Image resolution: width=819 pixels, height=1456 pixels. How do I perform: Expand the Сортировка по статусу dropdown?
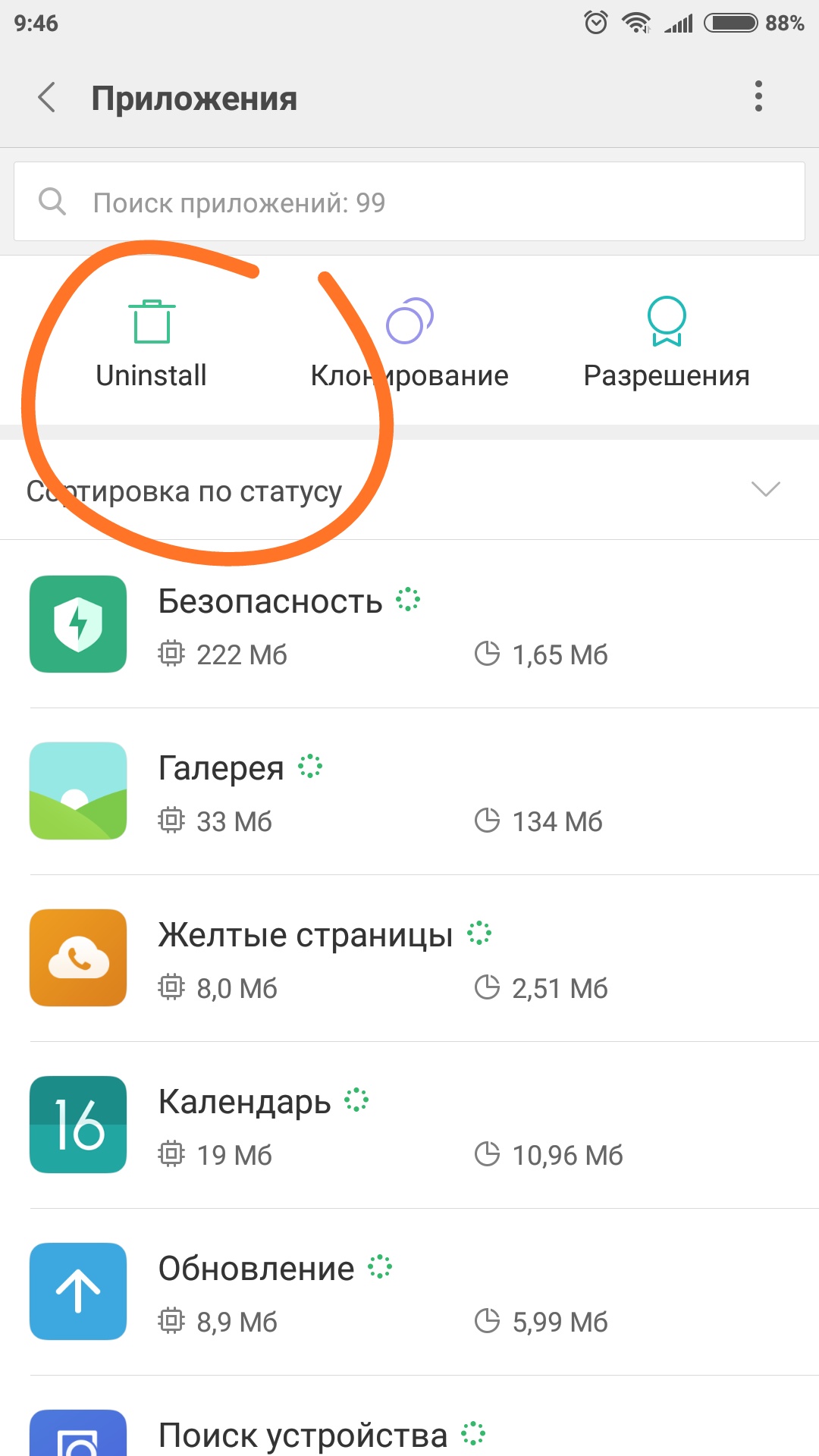coord(409,490)
